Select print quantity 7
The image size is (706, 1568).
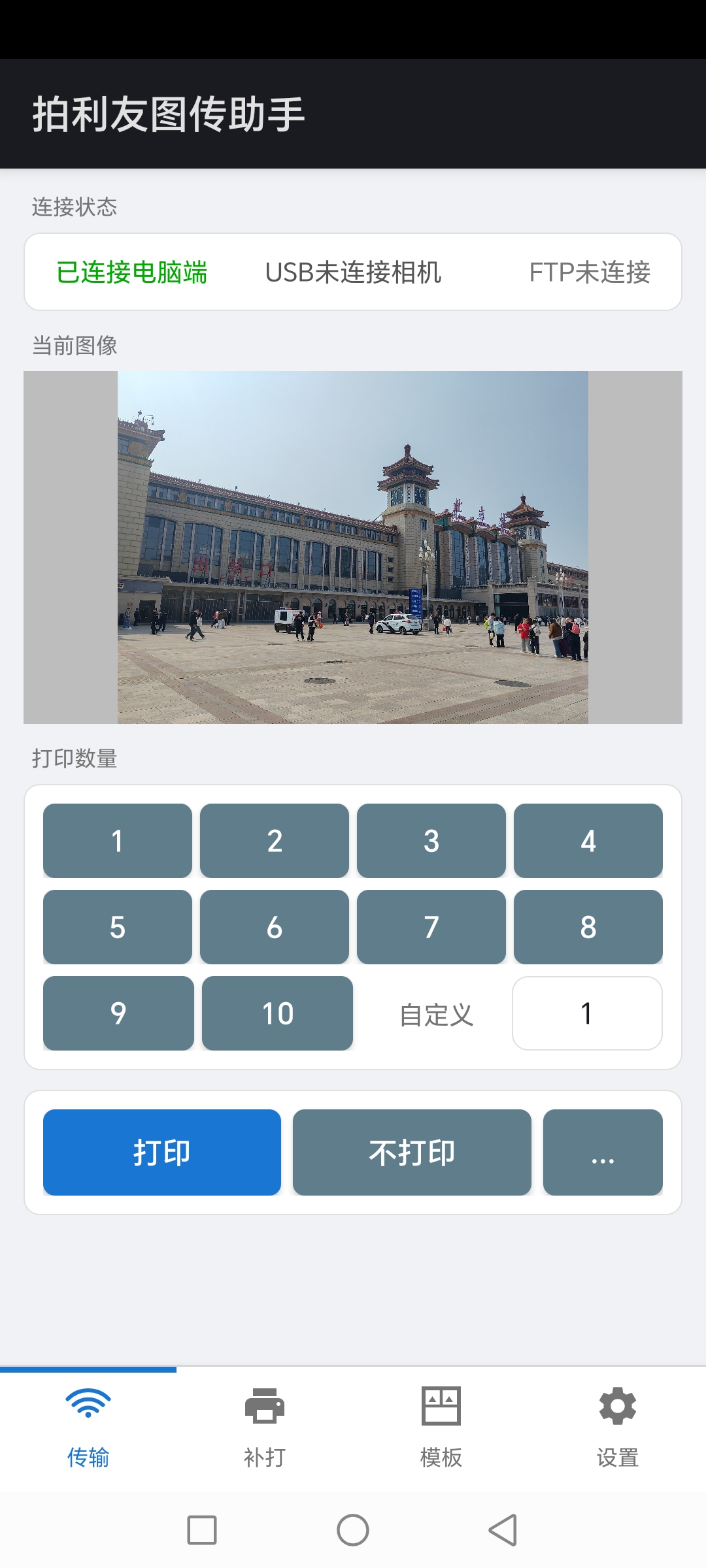click(431, 927)
